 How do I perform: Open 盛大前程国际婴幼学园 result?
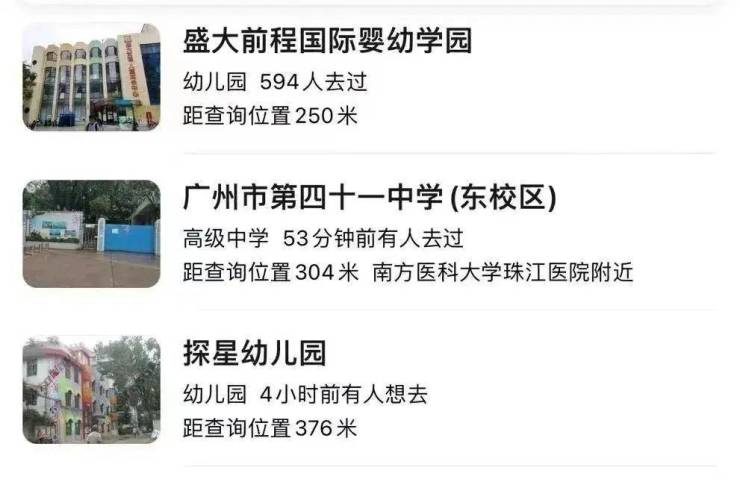click(327, 42)
